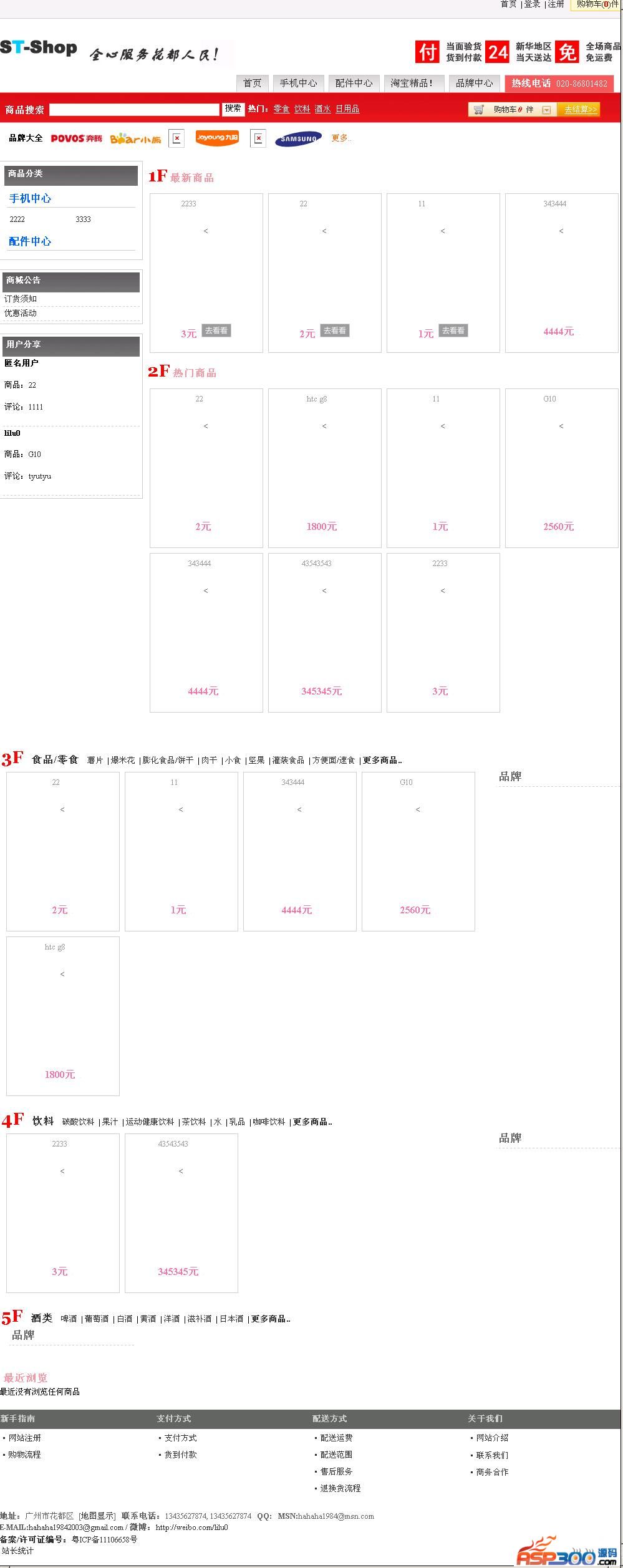Viewport: 623px width, 1568px height.
Task: Open 更多商品 in the 饮料 section
Action: (x=312, y=1122)
